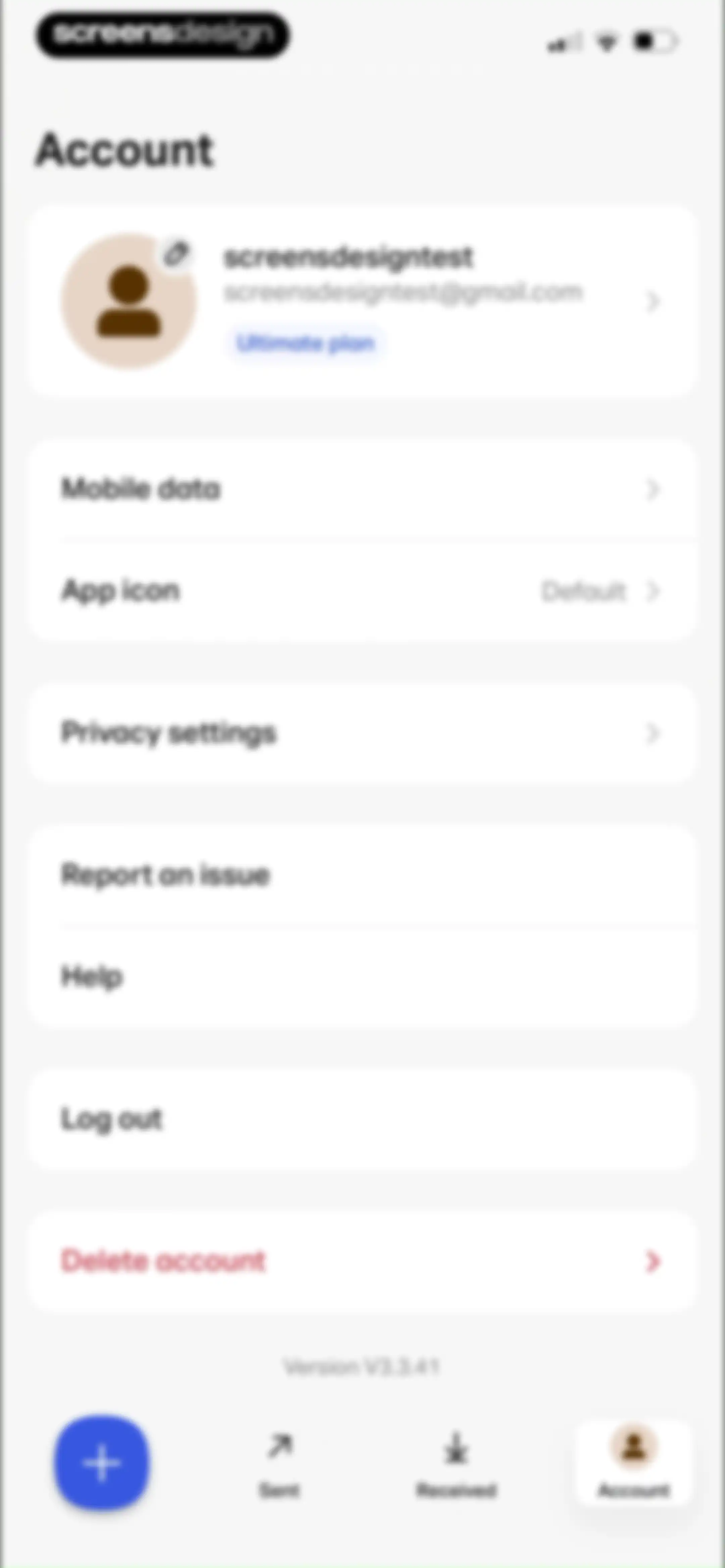Open Mobile data settings
725x1568 pixels.
point(363,490)
